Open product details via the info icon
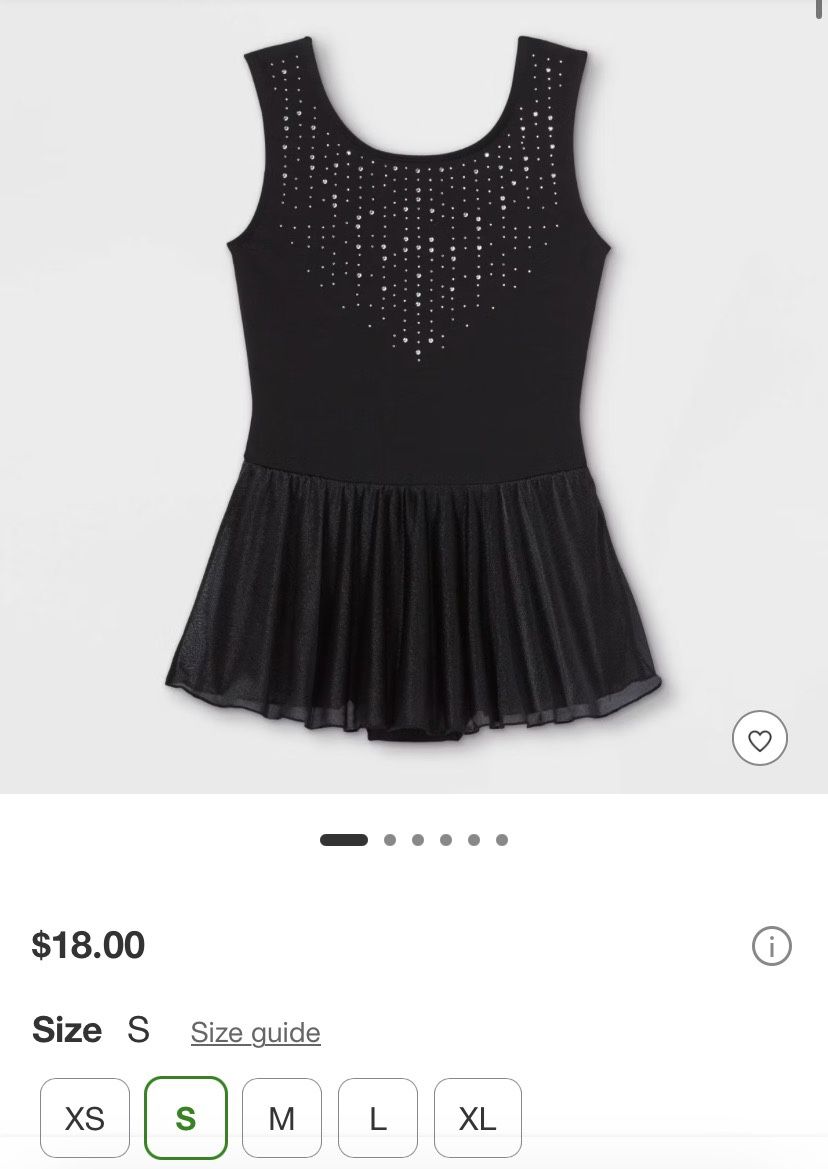828x1169 pixels. (774, 945)
